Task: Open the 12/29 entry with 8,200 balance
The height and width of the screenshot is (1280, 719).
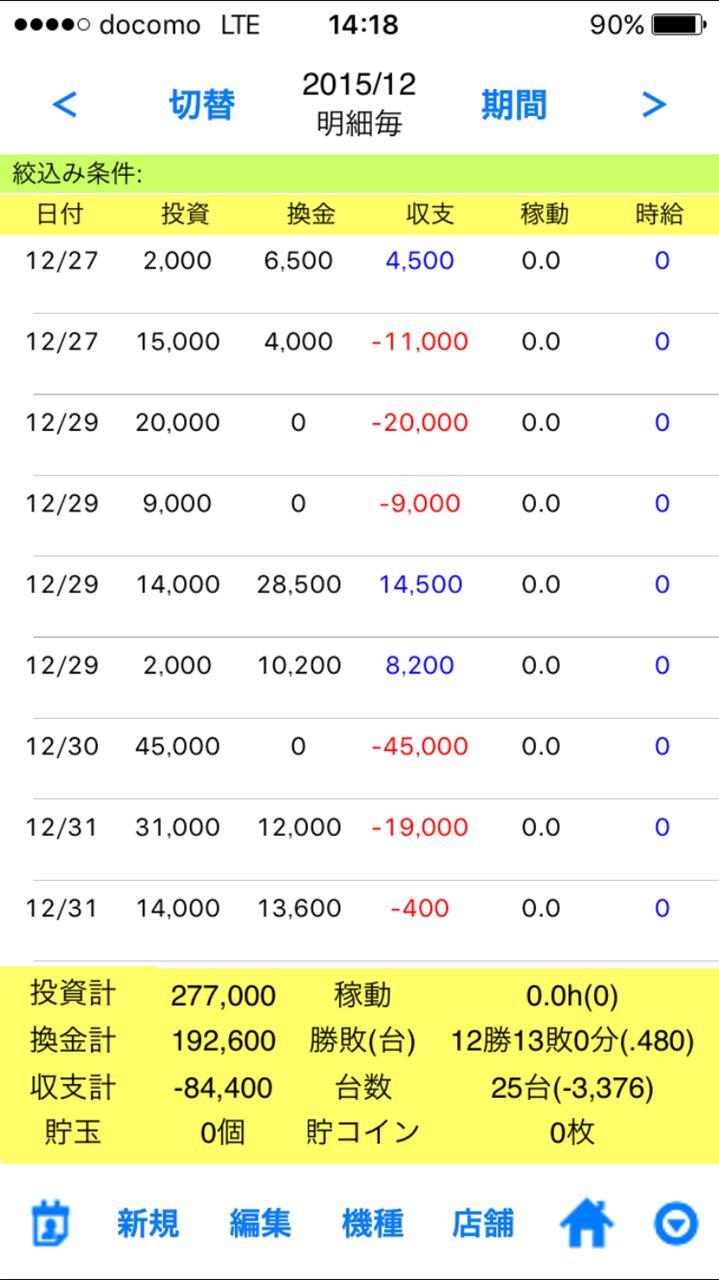Action: [360, 678]
